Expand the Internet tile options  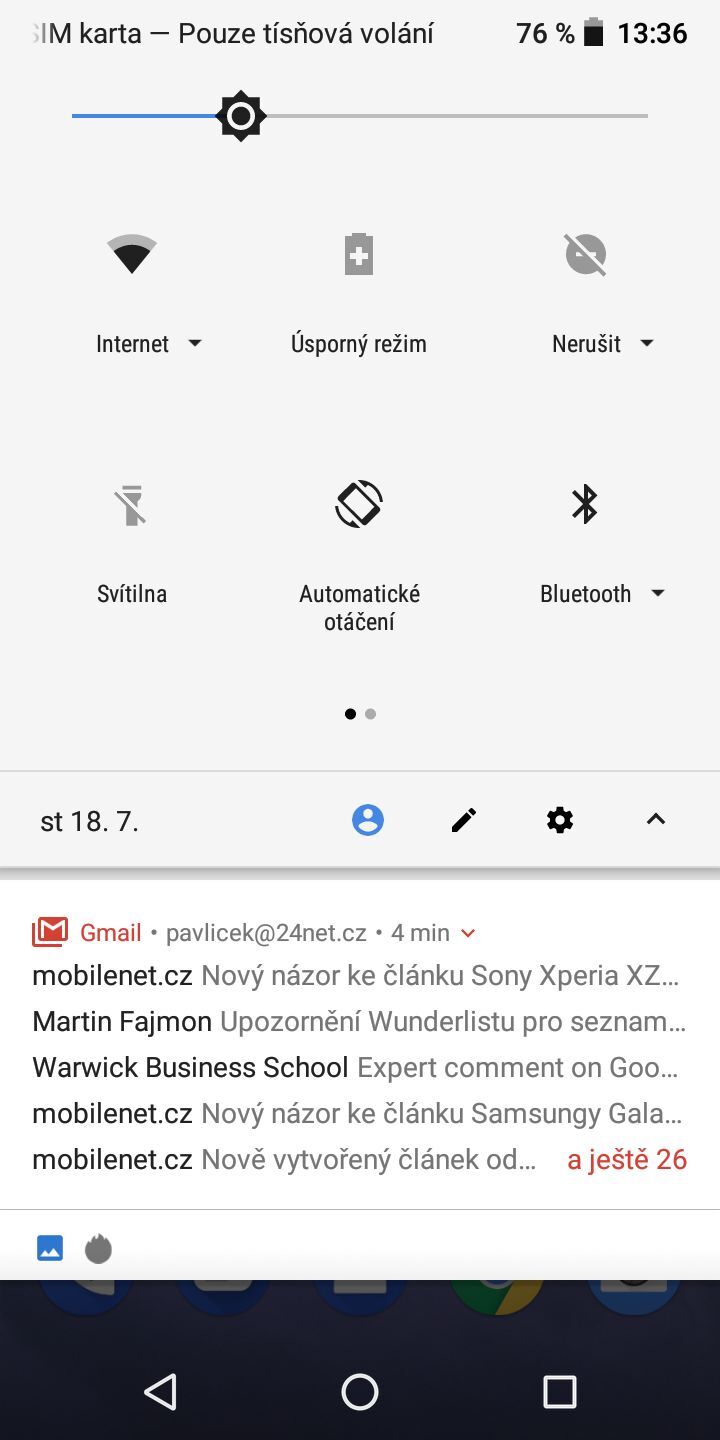(194, 343)
